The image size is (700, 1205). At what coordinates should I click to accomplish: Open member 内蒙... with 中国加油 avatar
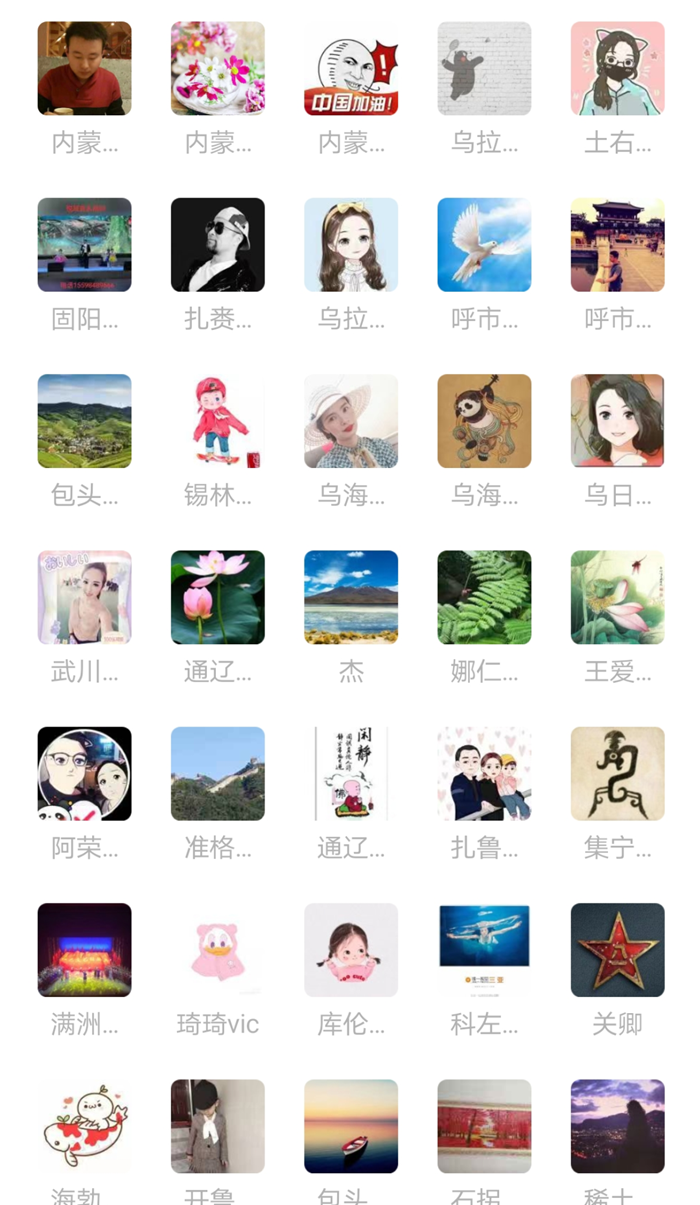click(351, 69)
